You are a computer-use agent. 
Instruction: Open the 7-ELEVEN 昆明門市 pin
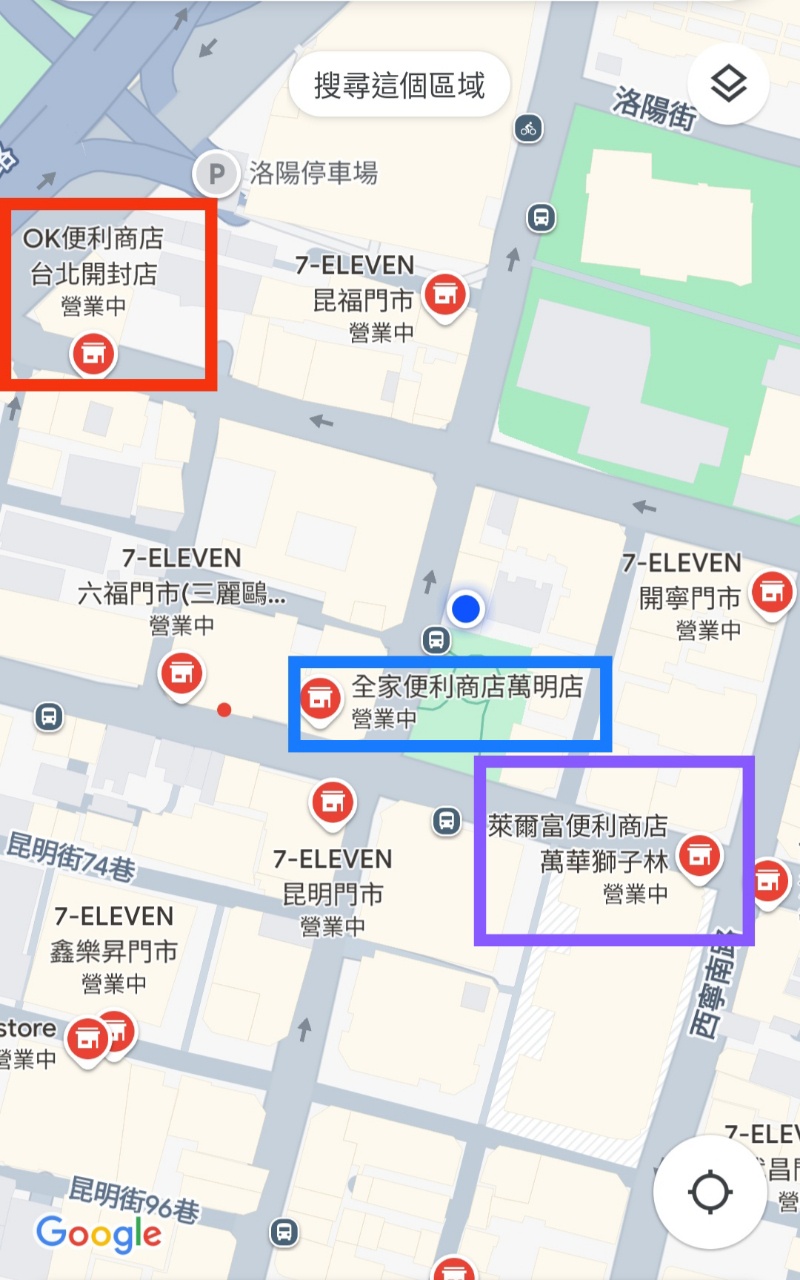point(332,801)
